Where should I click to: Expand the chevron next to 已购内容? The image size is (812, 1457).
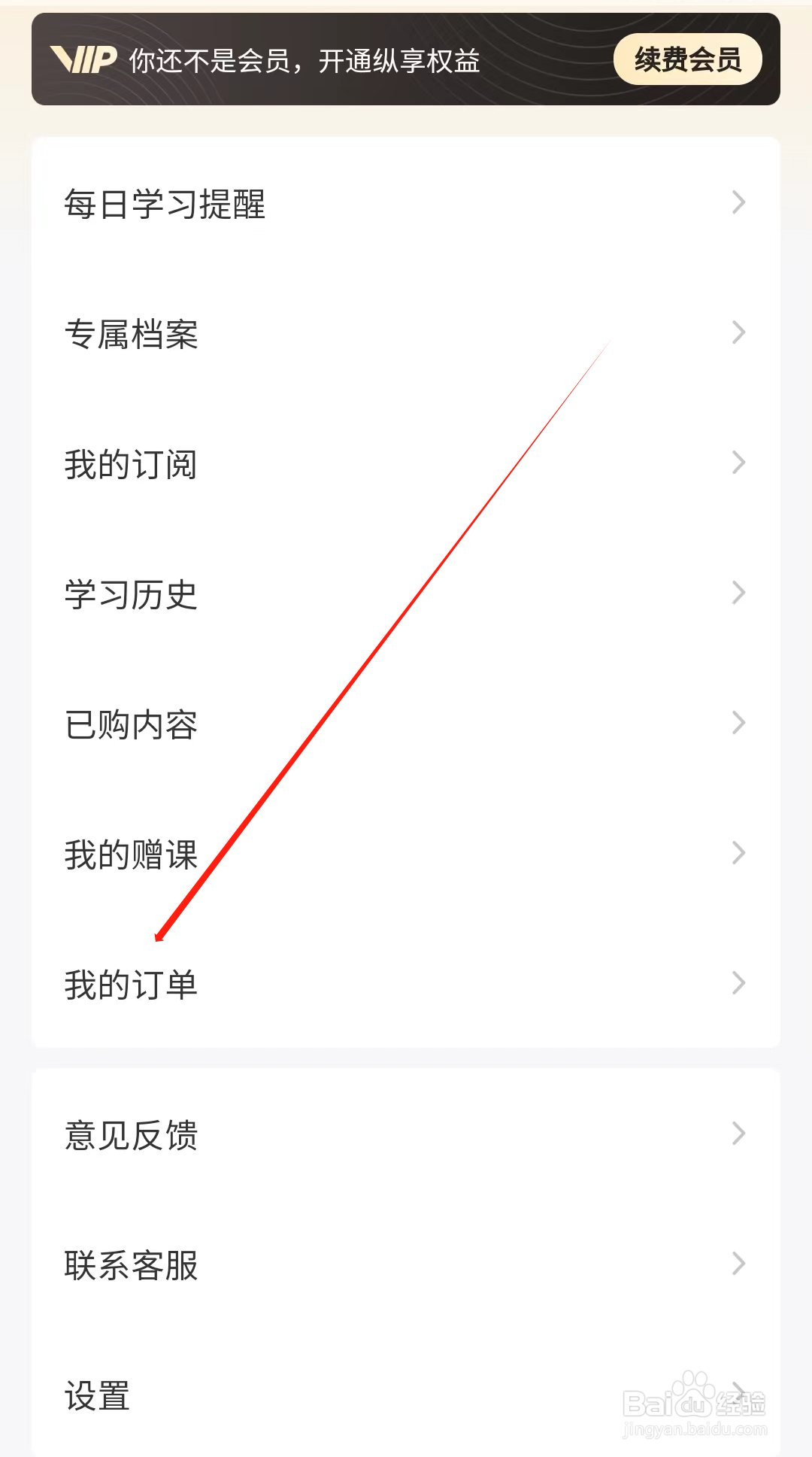(x=738, y=723)
